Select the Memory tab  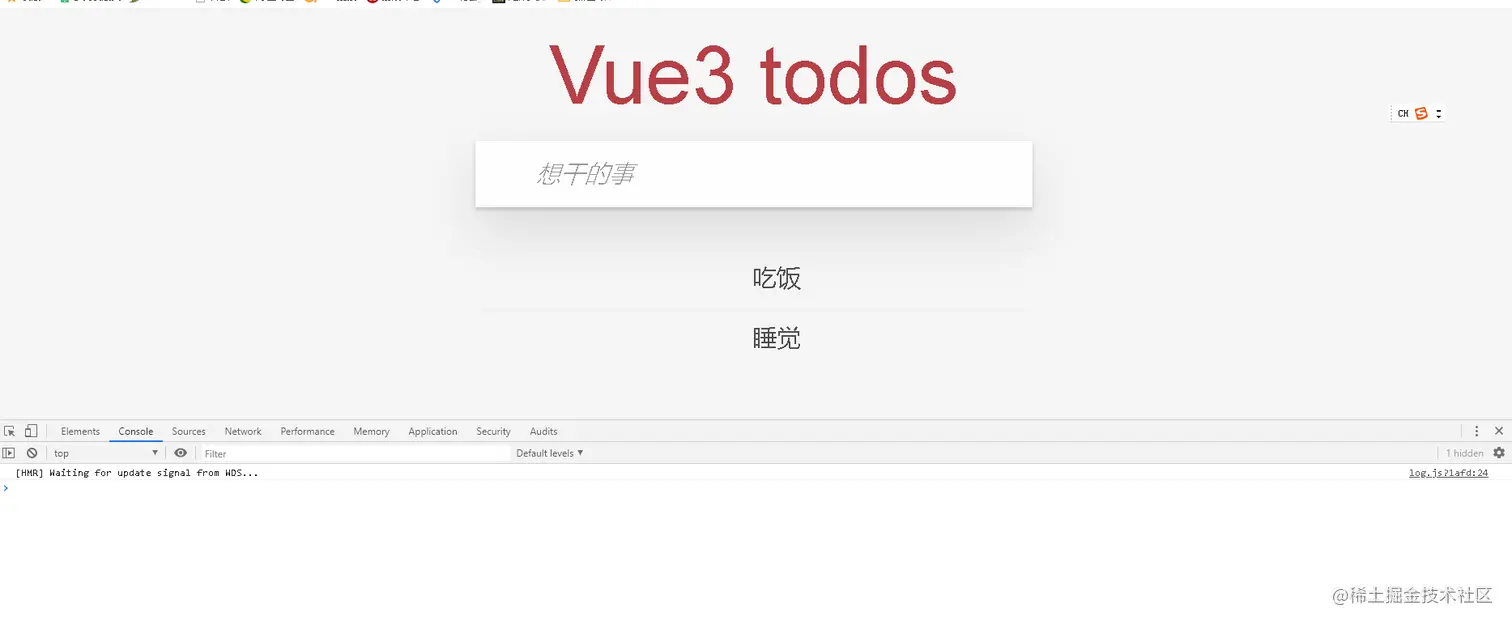point(371,432)
